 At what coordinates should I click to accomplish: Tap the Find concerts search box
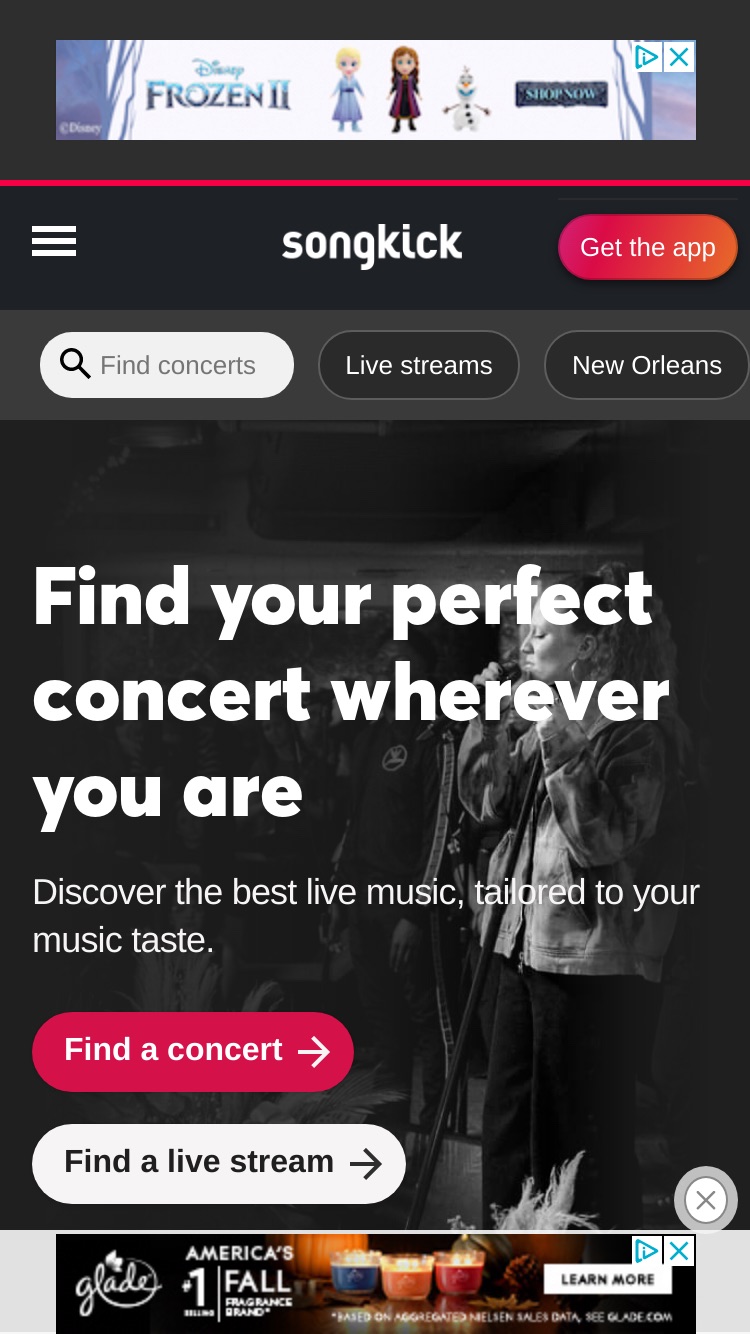167,365
